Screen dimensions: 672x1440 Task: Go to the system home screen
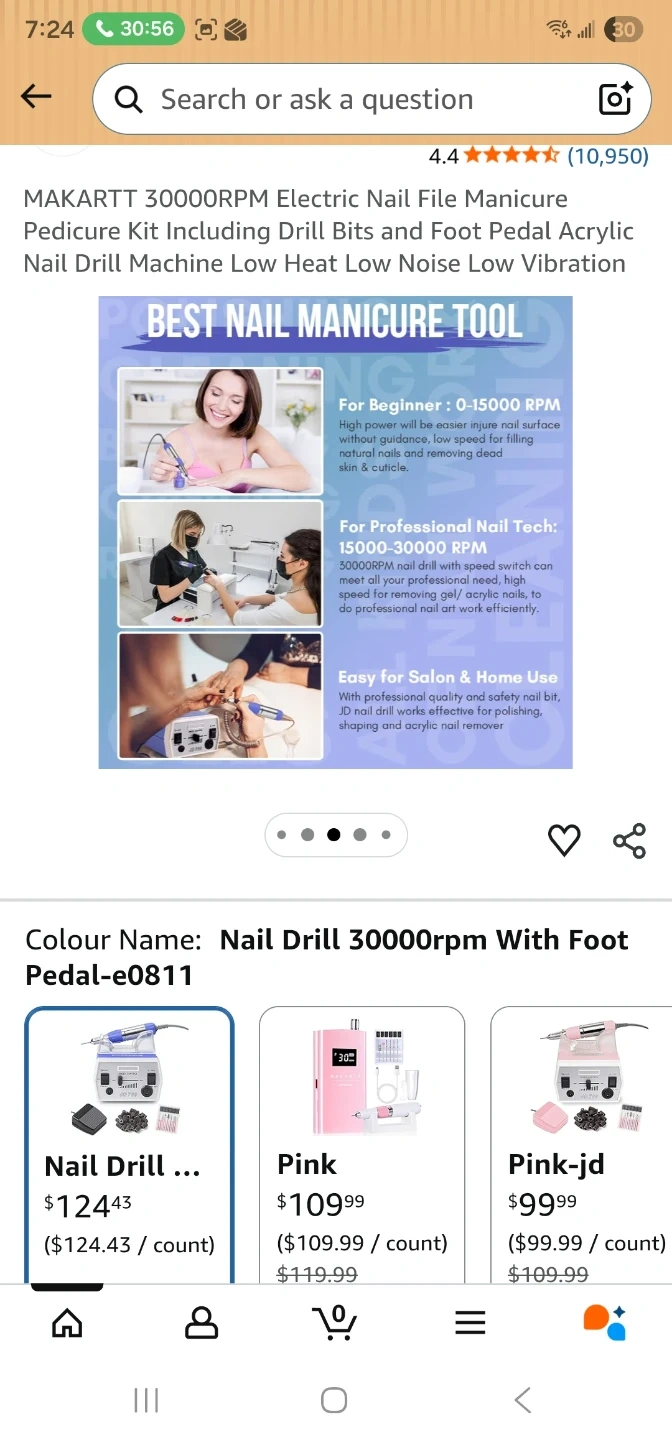[x=334, y=1400]
